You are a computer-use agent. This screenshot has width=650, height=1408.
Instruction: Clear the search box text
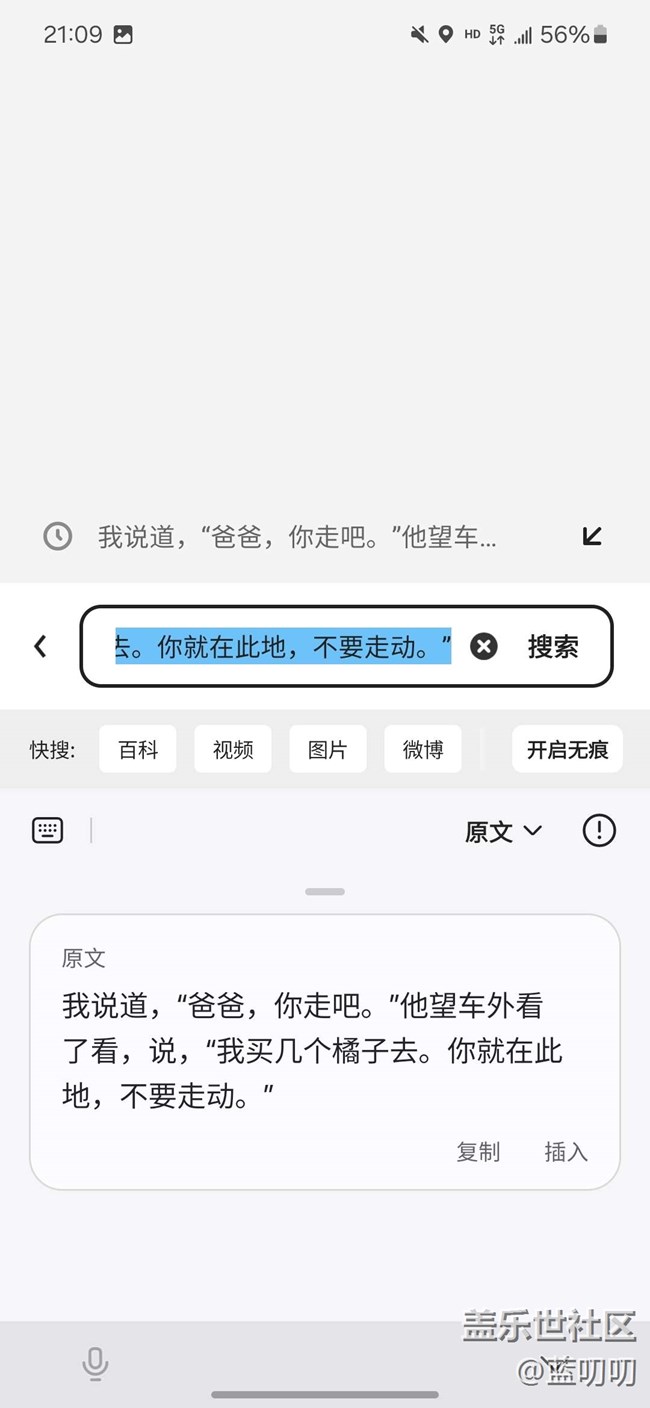[484, 646]
